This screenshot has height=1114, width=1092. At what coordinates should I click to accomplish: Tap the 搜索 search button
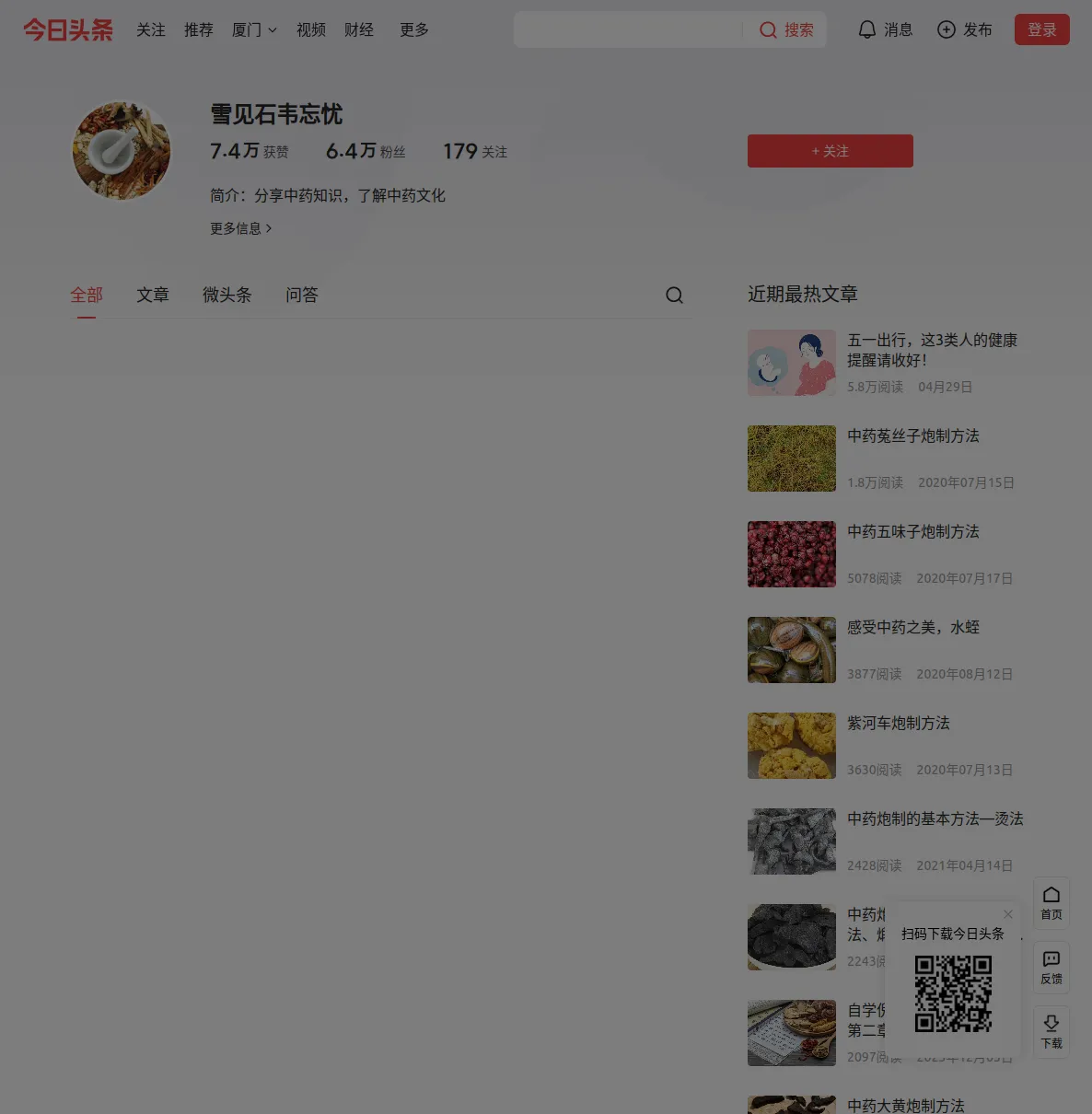tap(786, 29)
